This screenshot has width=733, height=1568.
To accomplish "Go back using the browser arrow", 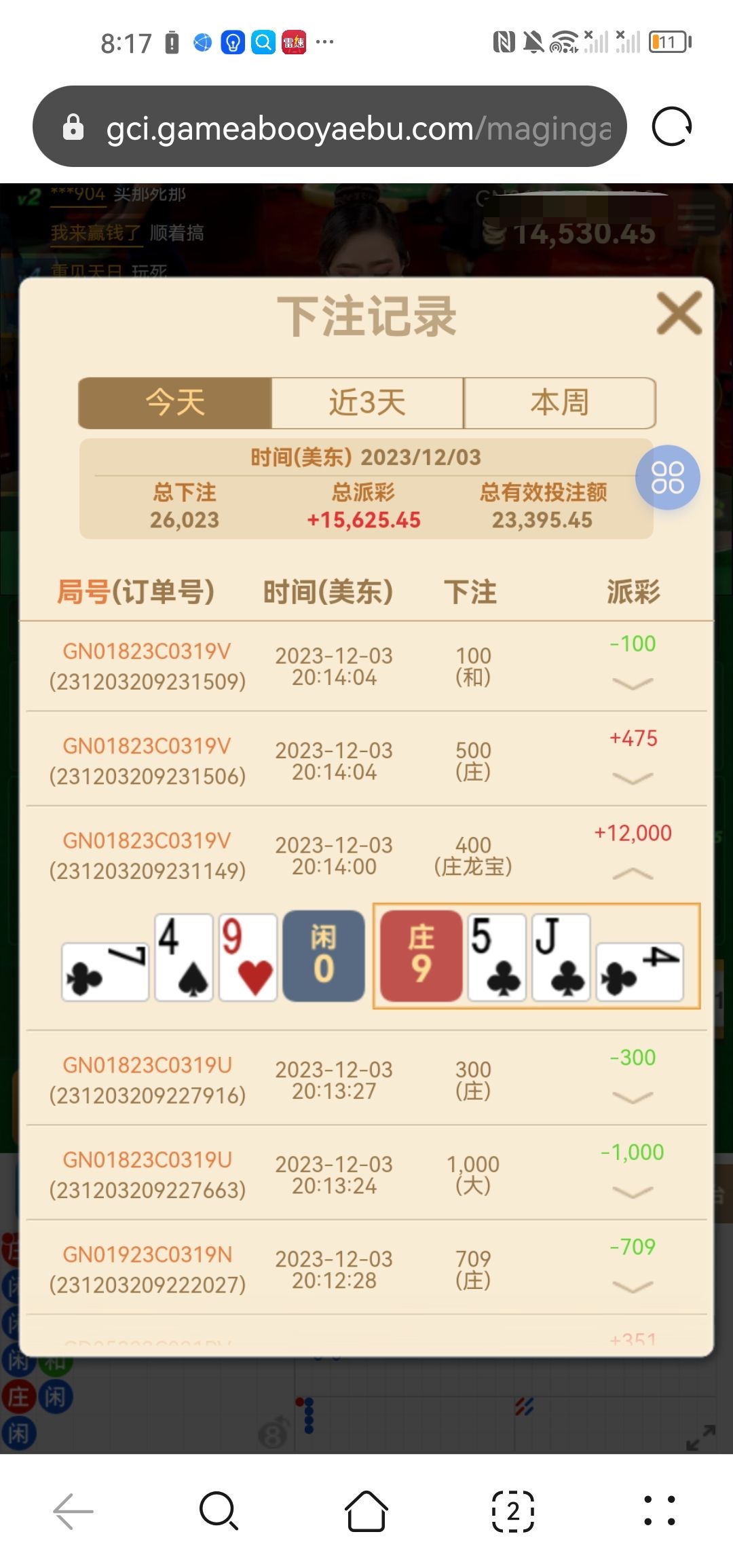I will coord(73,1511).
